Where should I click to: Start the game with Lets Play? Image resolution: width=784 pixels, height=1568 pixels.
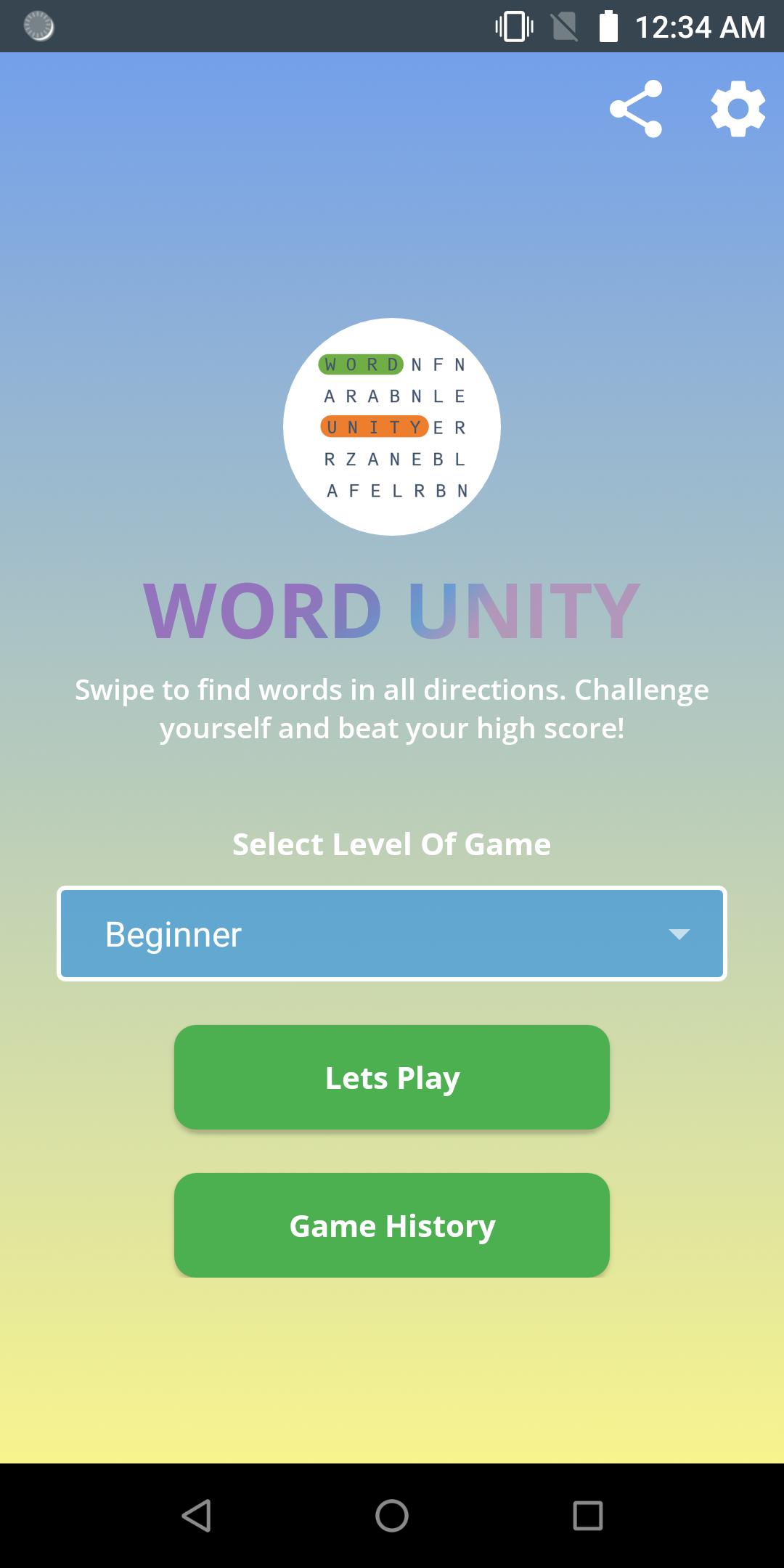pyautogui.click(x=392, y=1077)
